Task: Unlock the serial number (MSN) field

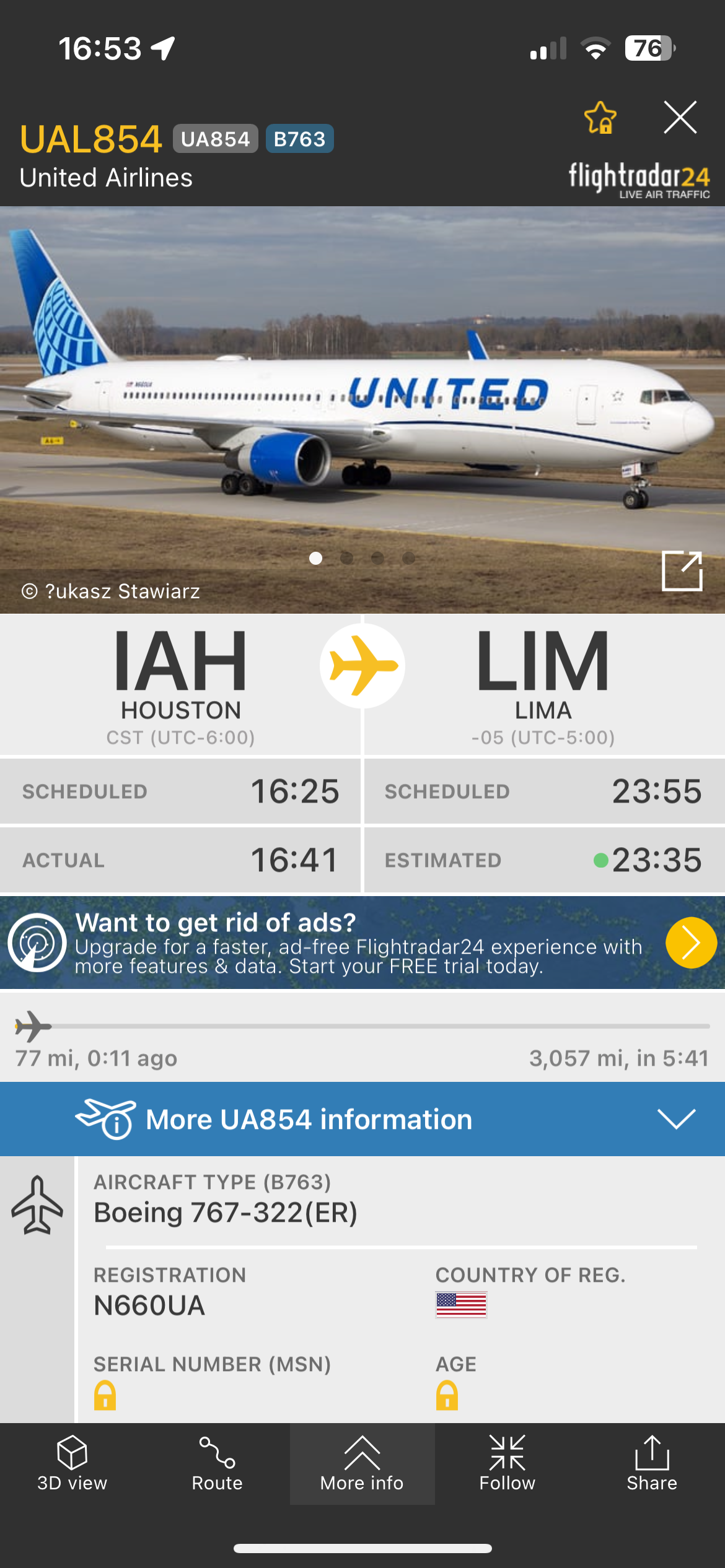Action: coord(105,1395)
